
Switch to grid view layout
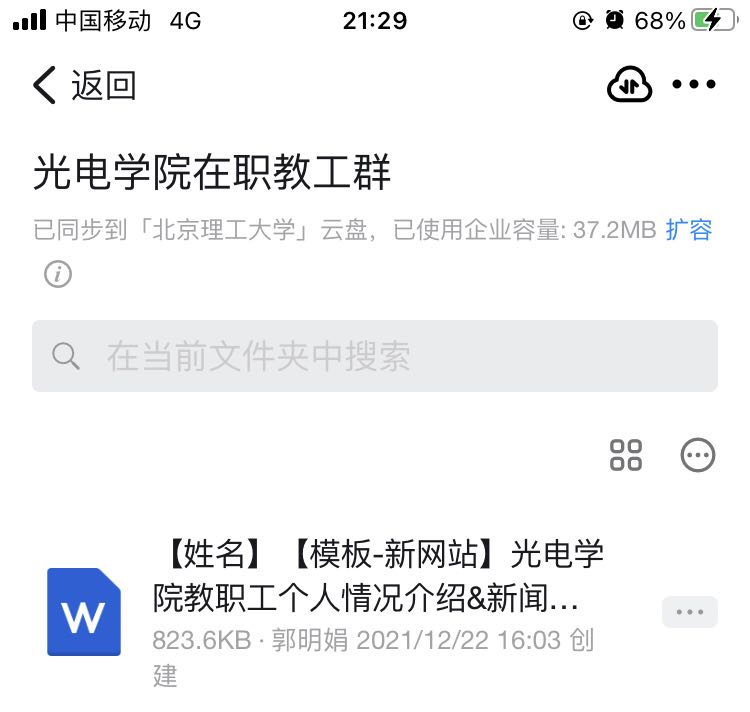coord(626,455)
